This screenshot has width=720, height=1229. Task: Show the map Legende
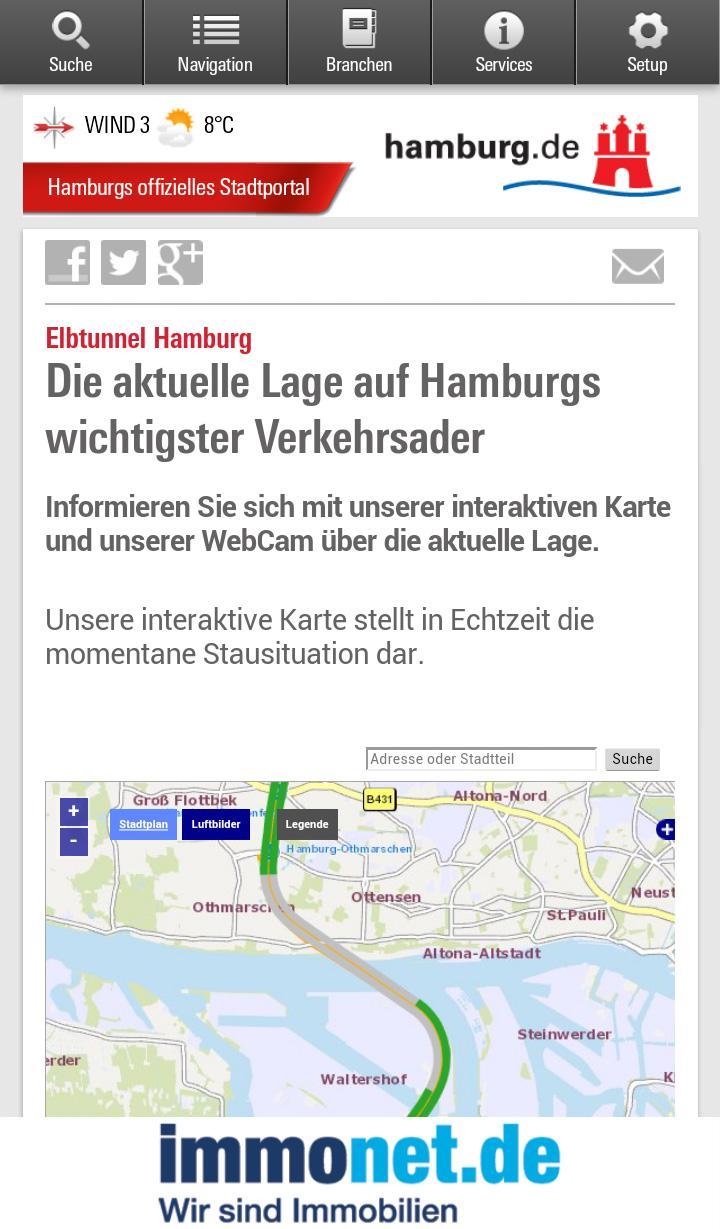point(306,825)
